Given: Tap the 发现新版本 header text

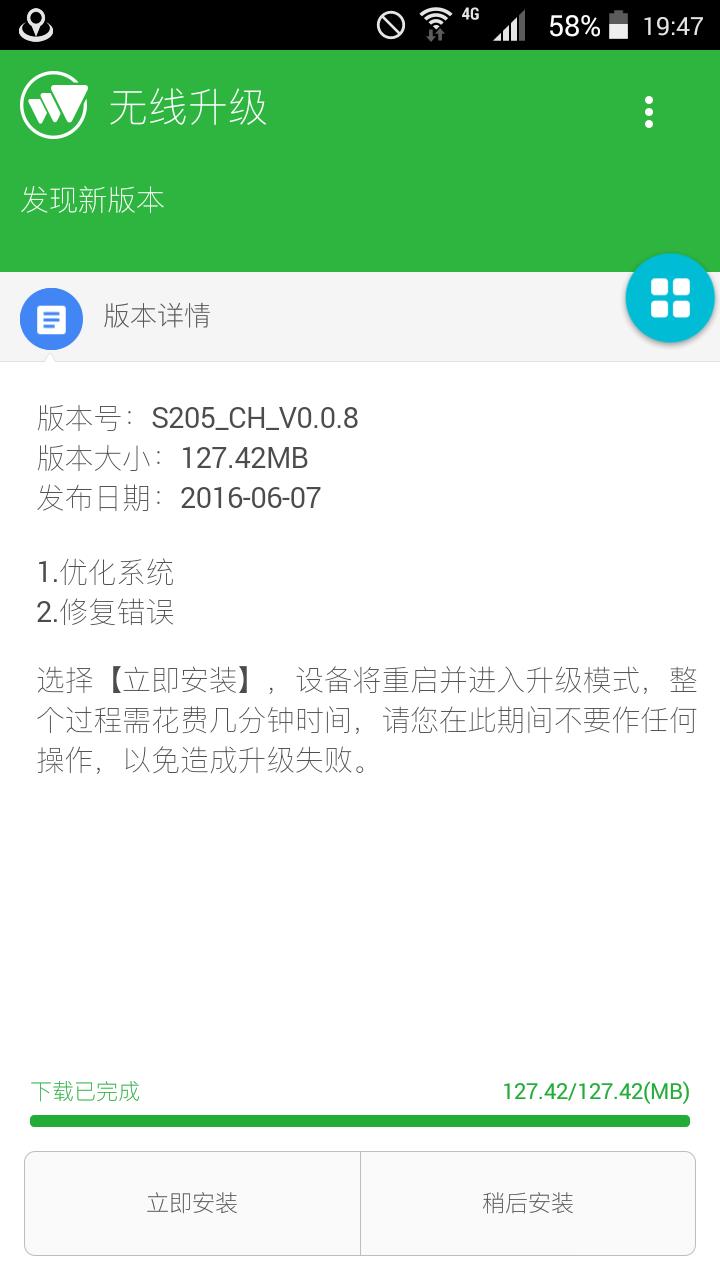Looking at the screenshot, I should coord(93,200).
